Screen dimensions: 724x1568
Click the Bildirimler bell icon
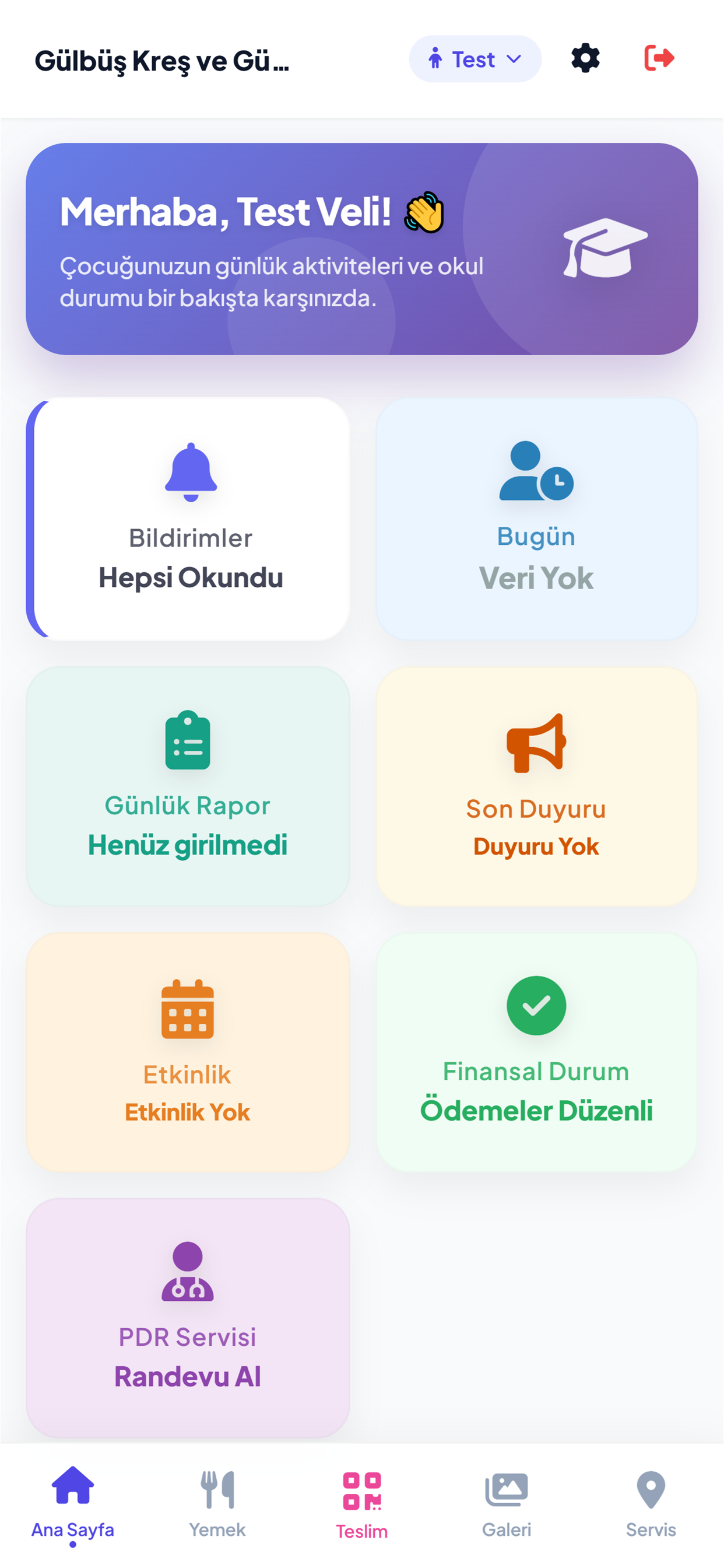(189, 478)
